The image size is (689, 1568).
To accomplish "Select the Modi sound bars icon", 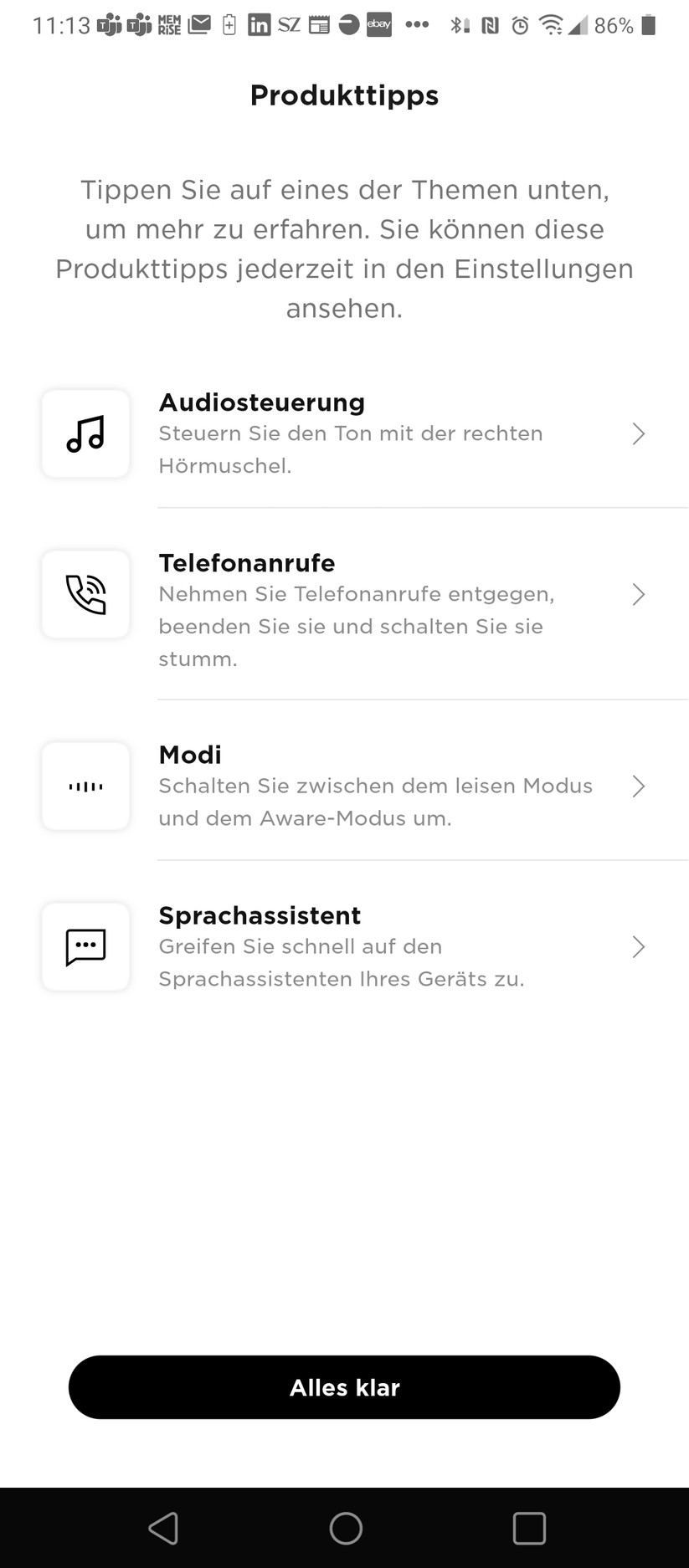I will (85, 786).
